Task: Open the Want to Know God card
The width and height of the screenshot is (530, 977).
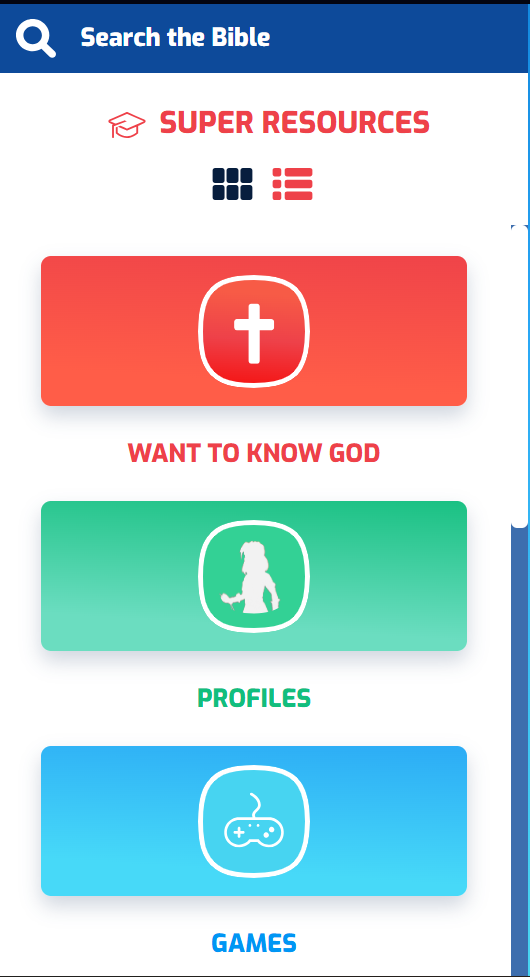Action: point(254,331)
